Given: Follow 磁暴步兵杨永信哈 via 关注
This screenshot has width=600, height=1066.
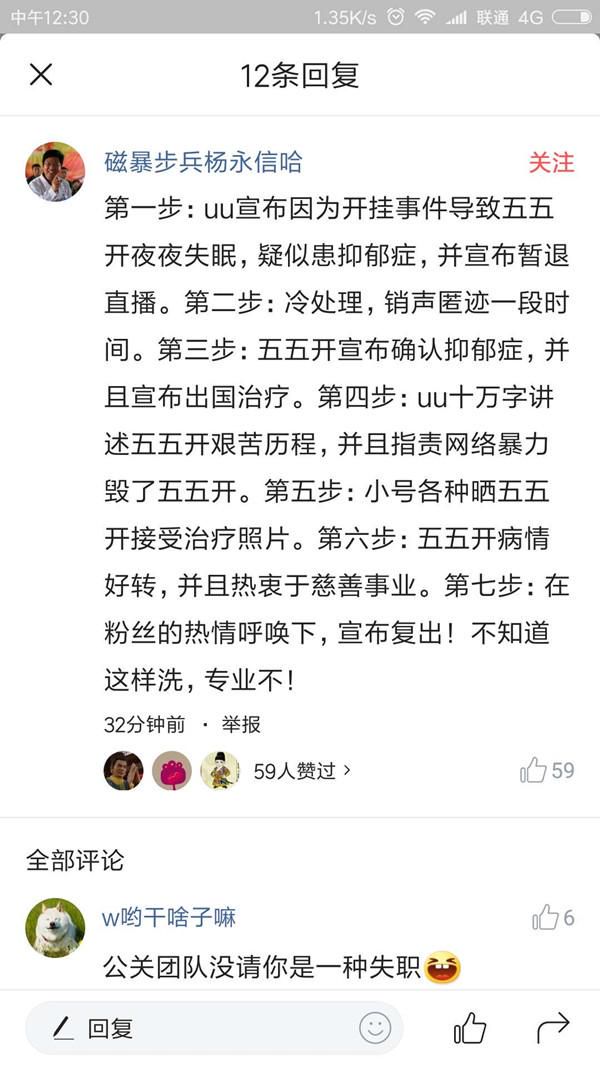Looking at the screenshot, I should point(551,162).
